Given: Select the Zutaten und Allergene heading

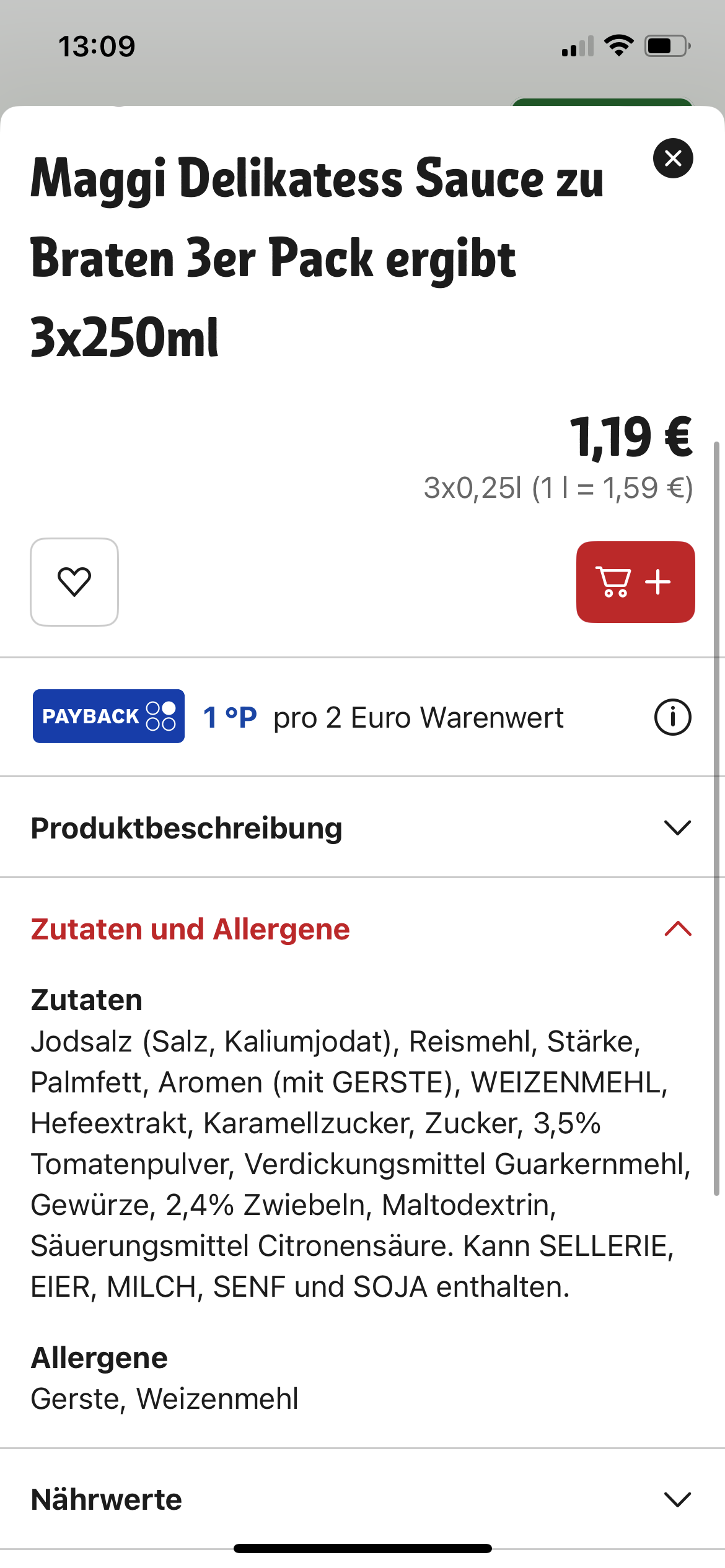Looking at the screenshot, I should (x=190, y=928).
